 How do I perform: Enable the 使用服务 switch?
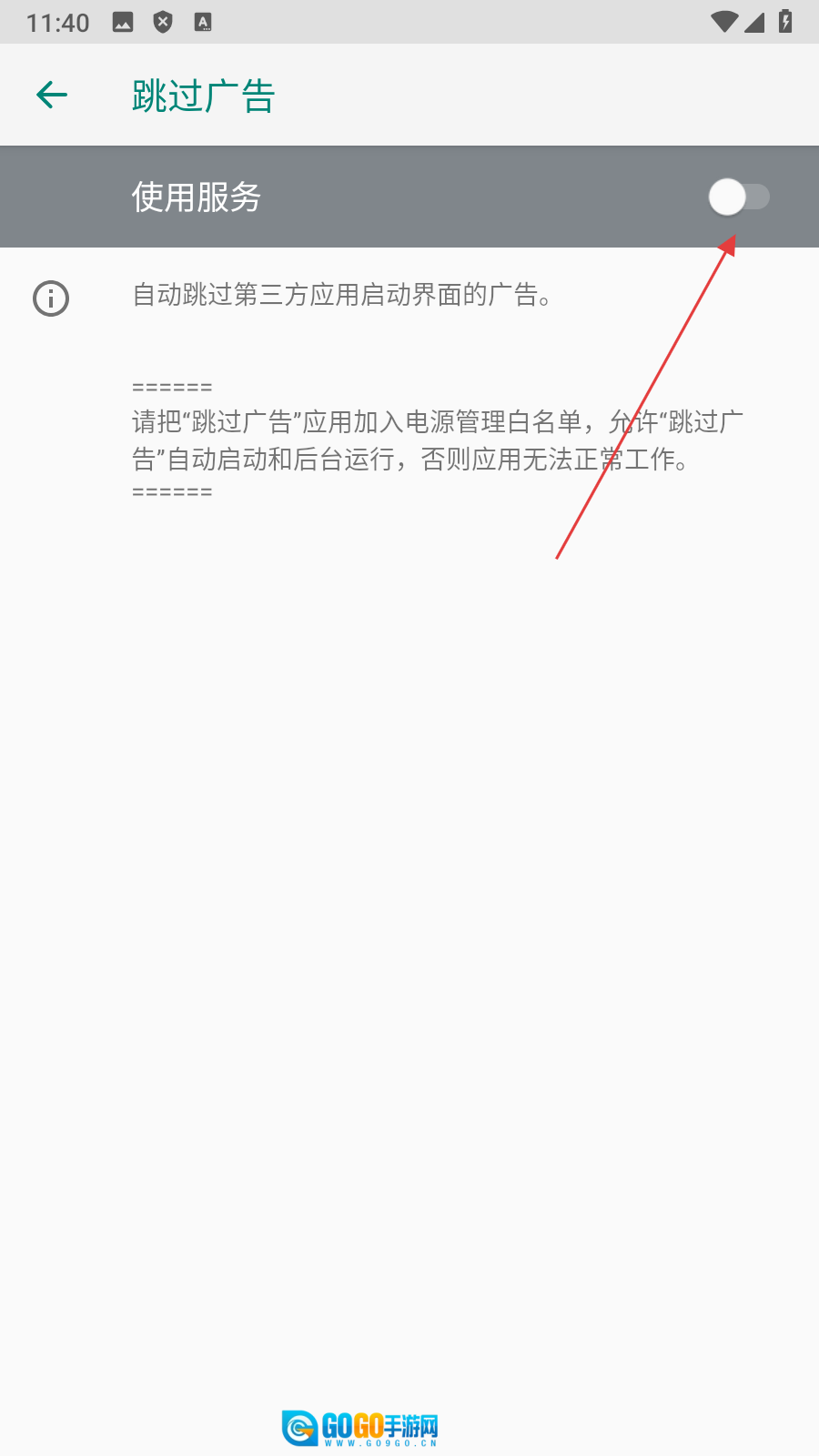738,197
